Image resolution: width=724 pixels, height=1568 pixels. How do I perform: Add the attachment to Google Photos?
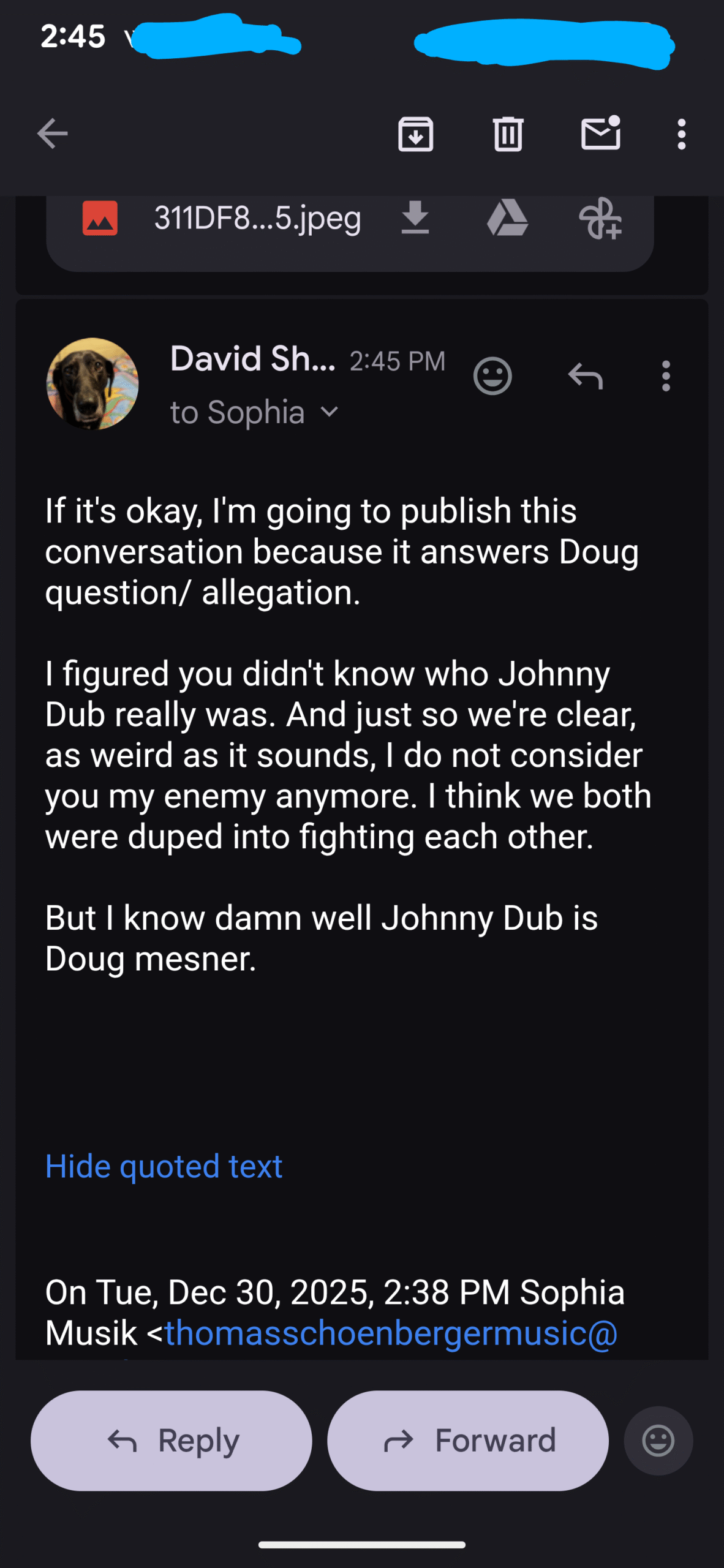(x=600, y=218)
